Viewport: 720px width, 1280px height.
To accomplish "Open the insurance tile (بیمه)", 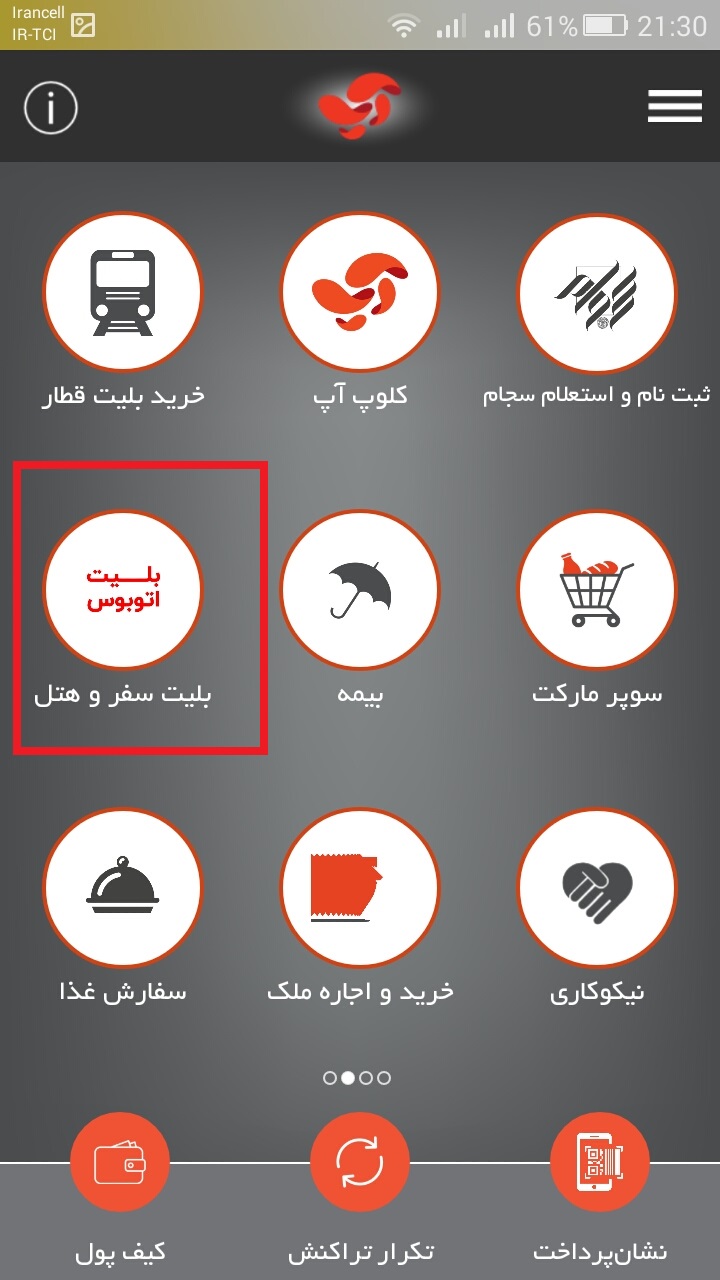I will [360, 590].
